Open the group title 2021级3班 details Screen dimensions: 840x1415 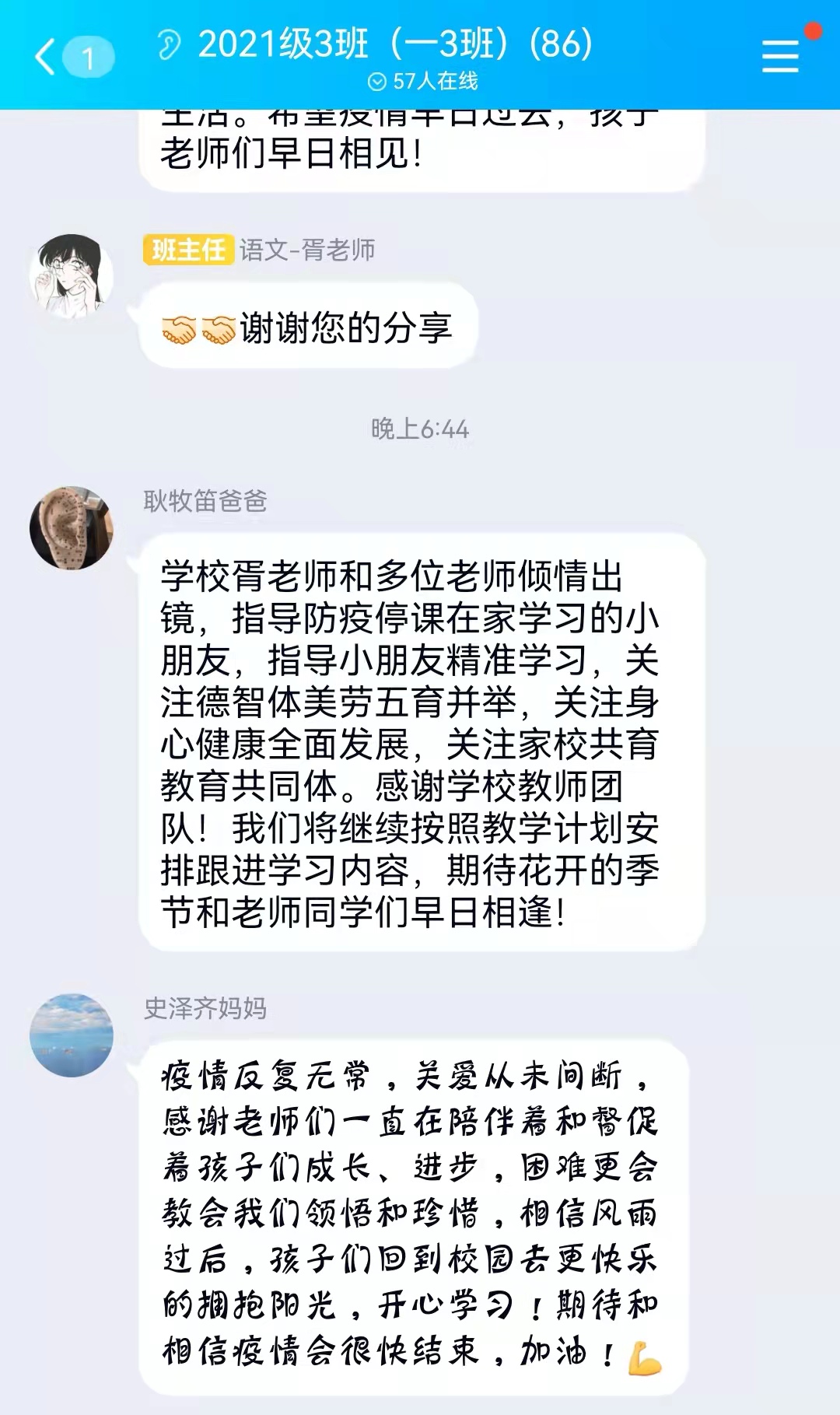pyautogui.click(x=394, y=44)
